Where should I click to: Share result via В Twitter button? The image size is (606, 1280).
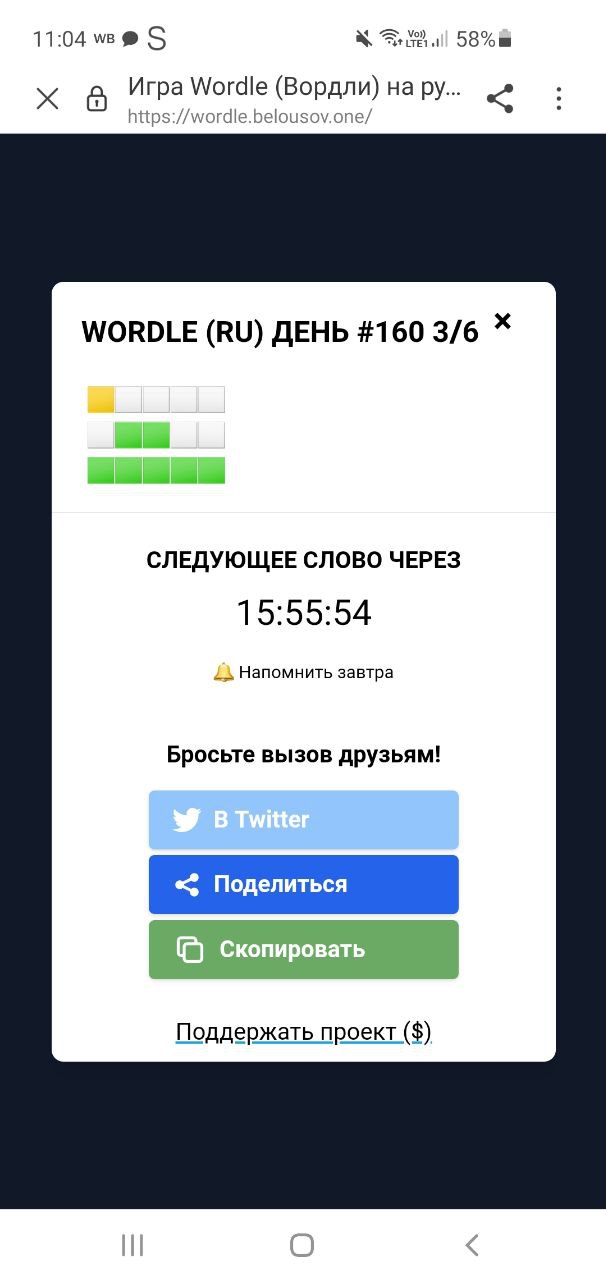(304, 820)
